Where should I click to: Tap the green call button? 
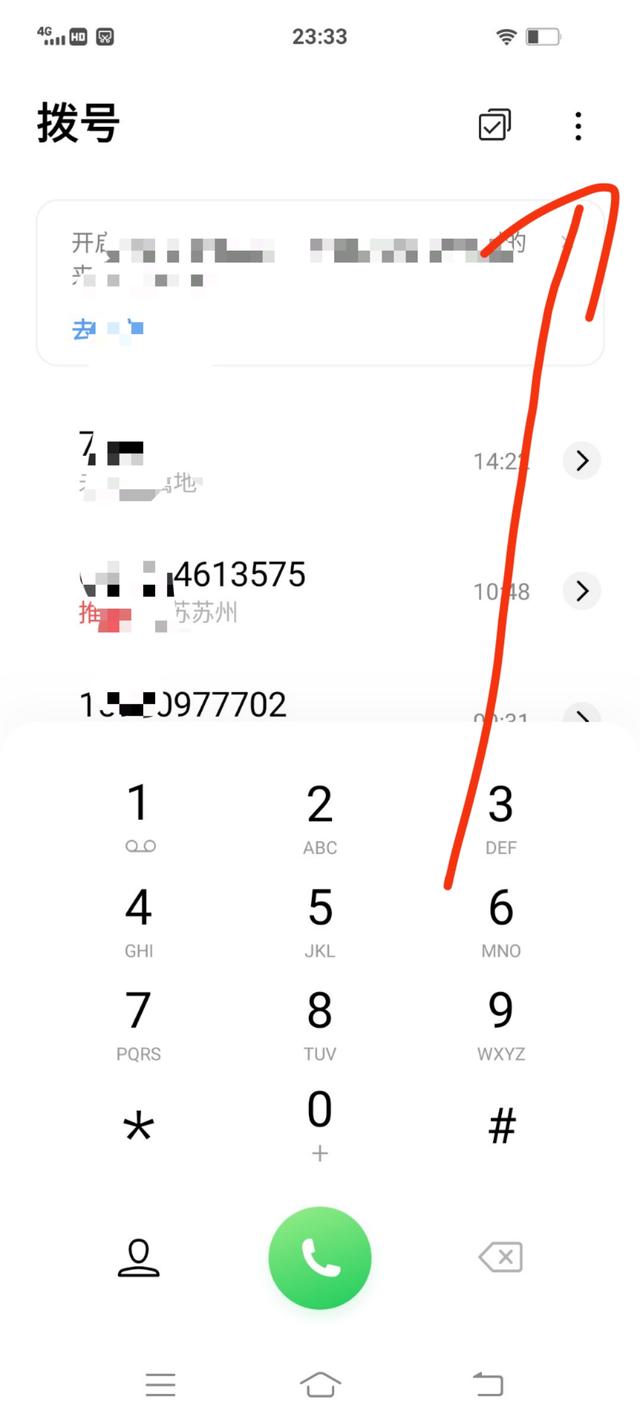pyautogui.click(x=320, y=1258)
